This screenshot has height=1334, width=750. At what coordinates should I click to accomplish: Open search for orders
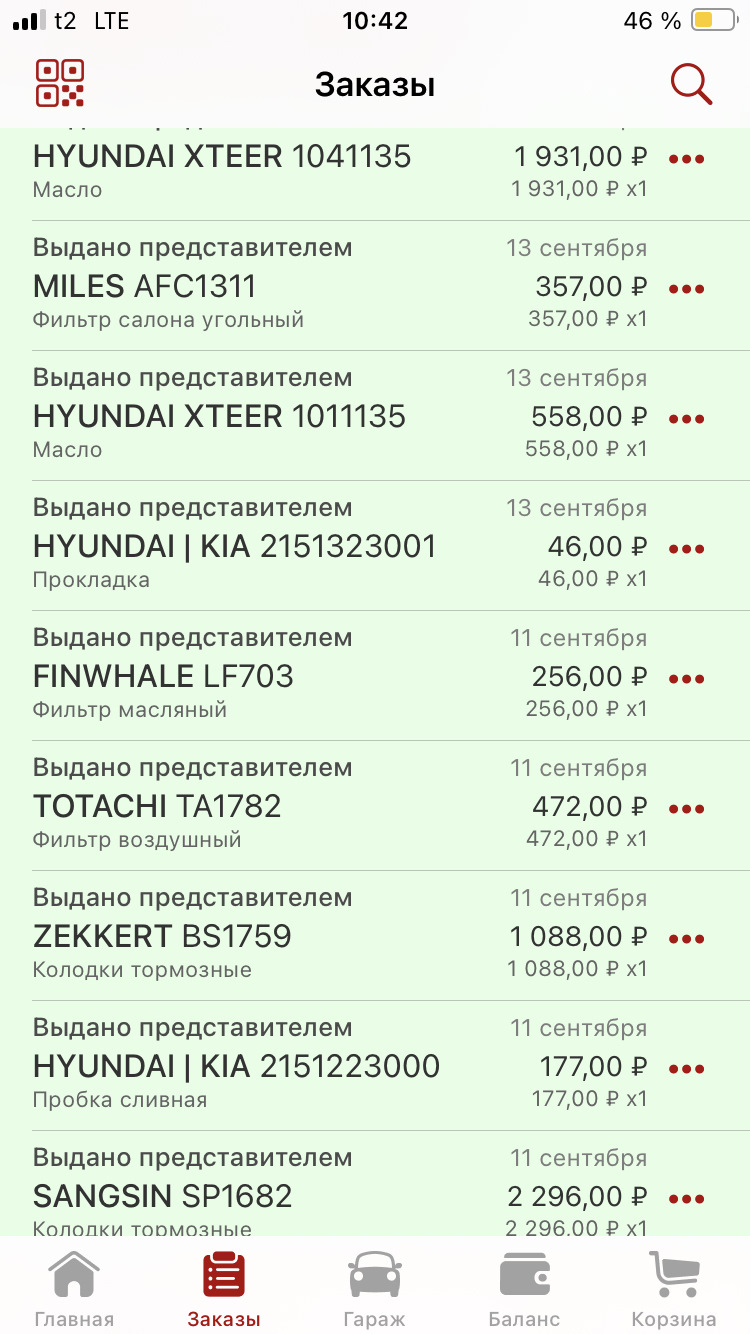coord(691,84)
